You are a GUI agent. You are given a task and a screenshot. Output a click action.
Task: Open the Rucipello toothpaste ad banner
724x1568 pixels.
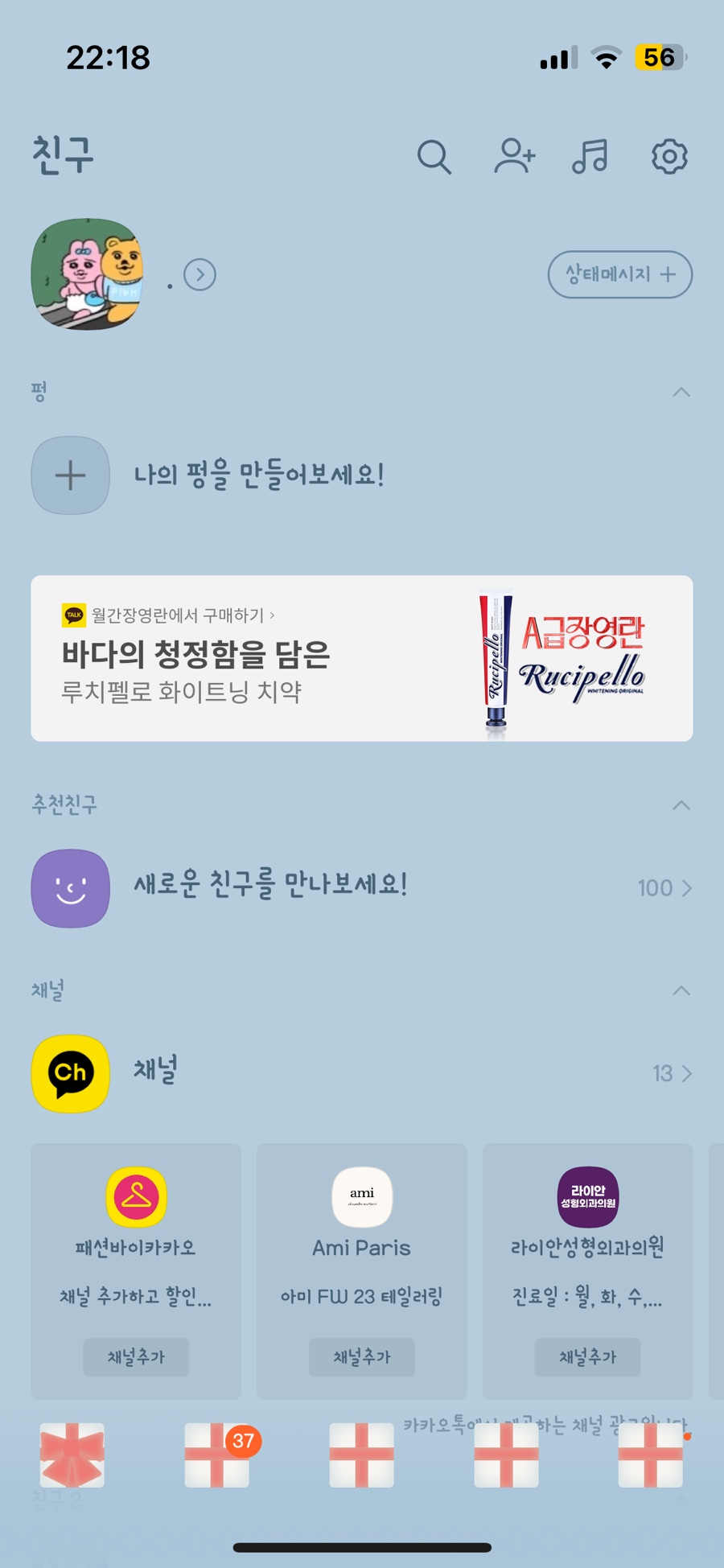pos(361,658)
